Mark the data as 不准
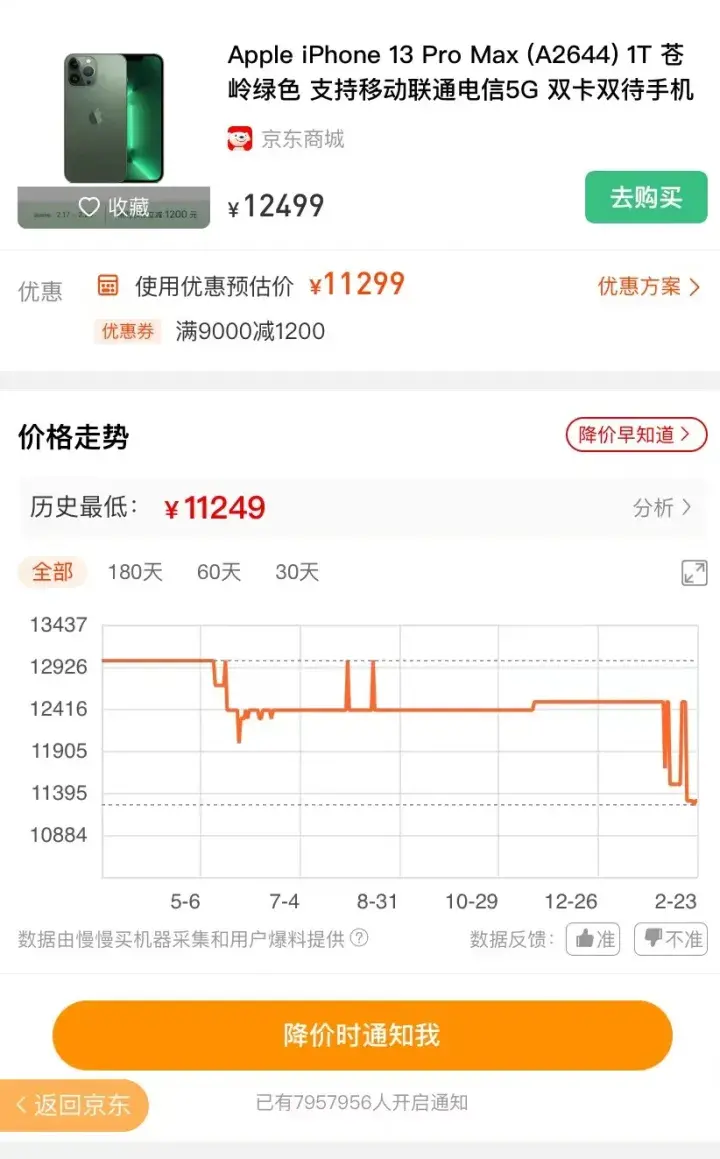This screenshot has width=720, height=1159. [x=671, y=939]
